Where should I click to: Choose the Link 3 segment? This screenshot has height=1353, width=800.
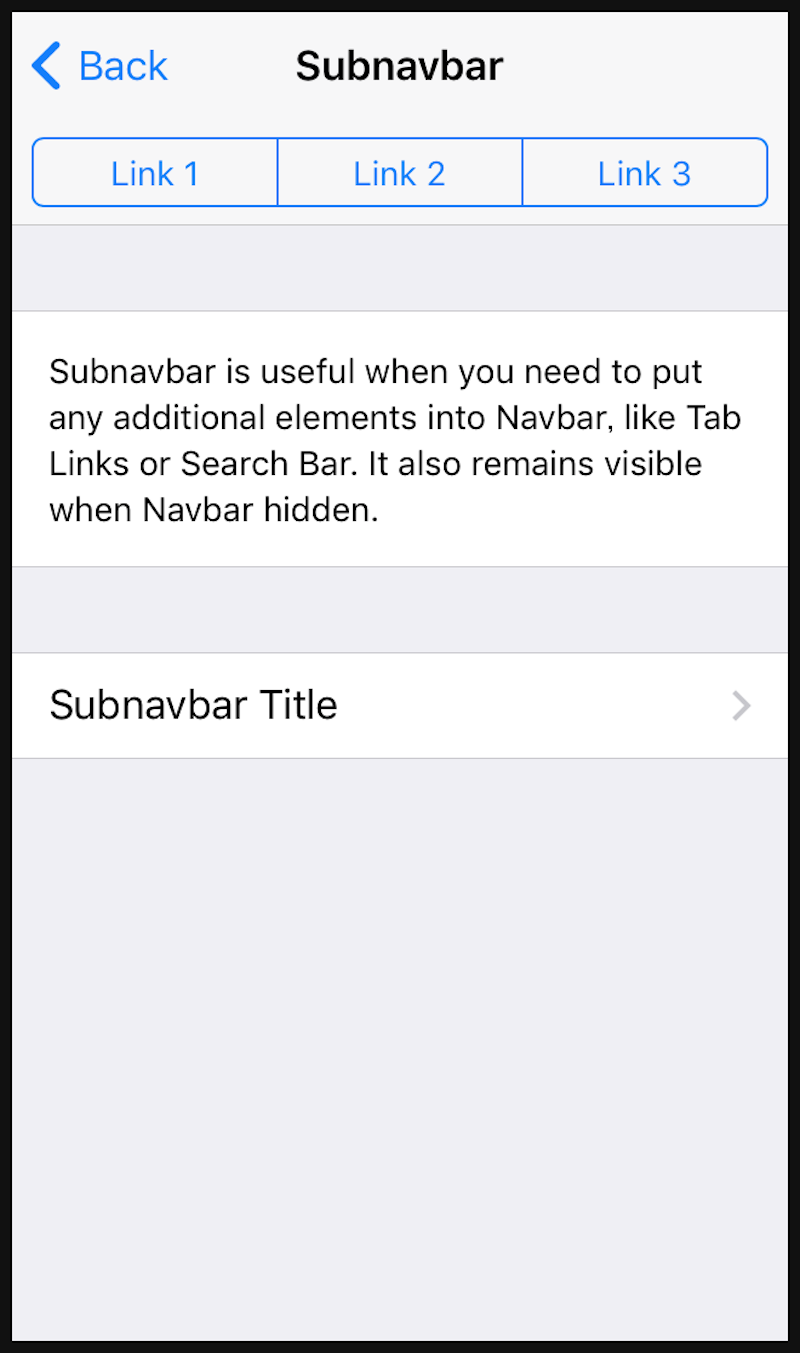point(645,173)
